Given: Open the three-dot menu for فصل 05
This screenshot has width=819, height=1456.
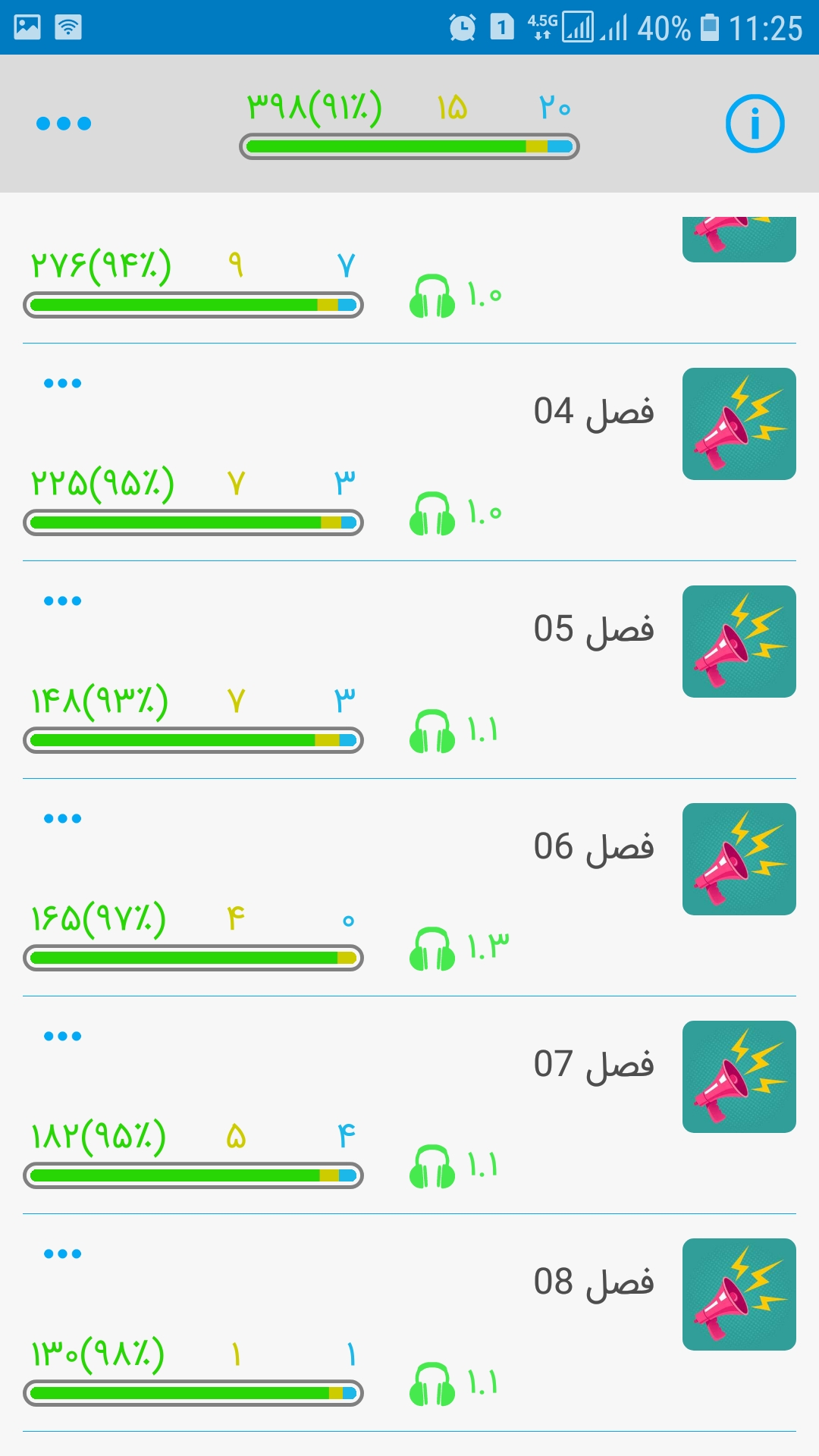Looking at the screenshot, I should point(62,601).
